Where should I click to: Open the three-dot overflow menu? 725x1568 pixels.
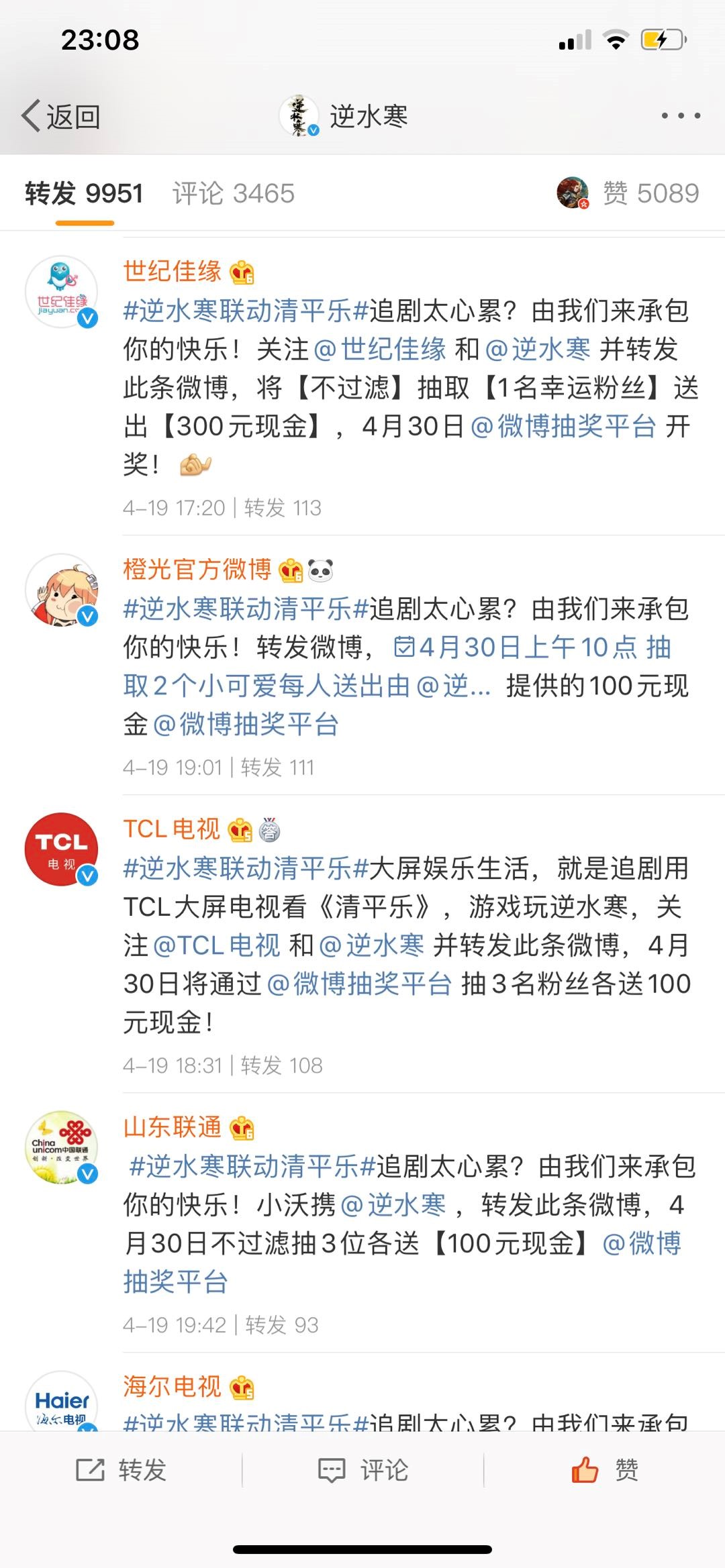point(681,116)
